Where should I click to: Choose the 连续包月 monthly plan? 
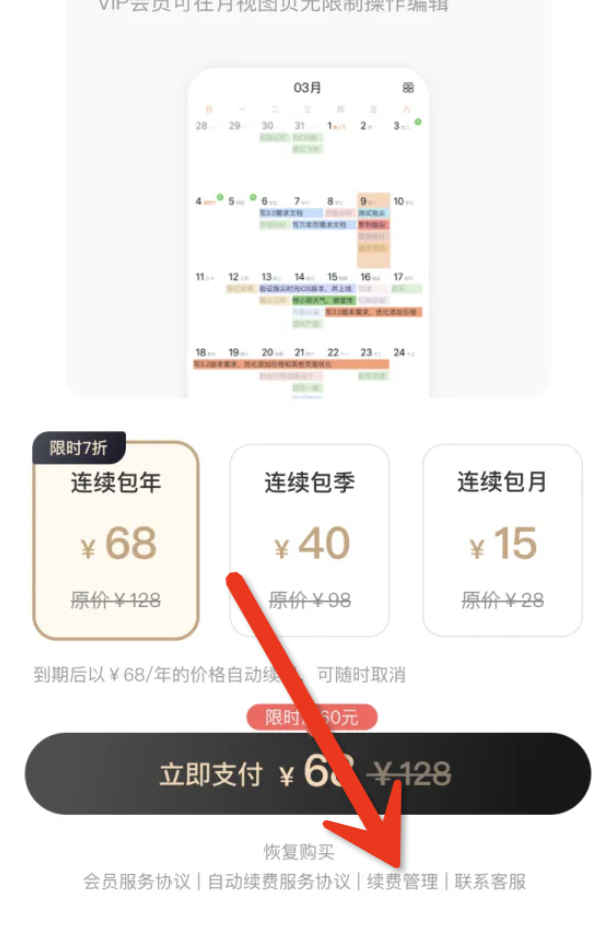tap(502, 540)
